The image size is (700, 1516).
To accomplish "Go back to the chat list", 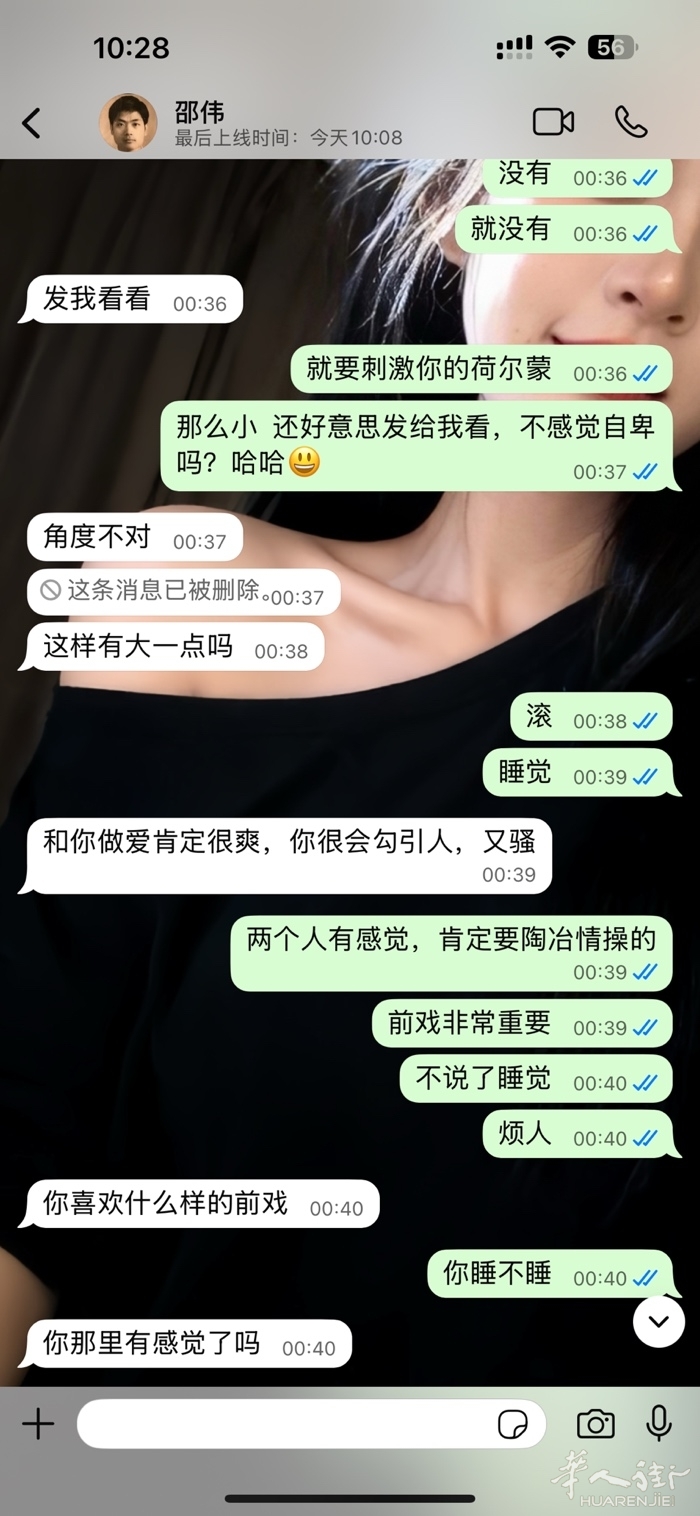I will point(32,123).
